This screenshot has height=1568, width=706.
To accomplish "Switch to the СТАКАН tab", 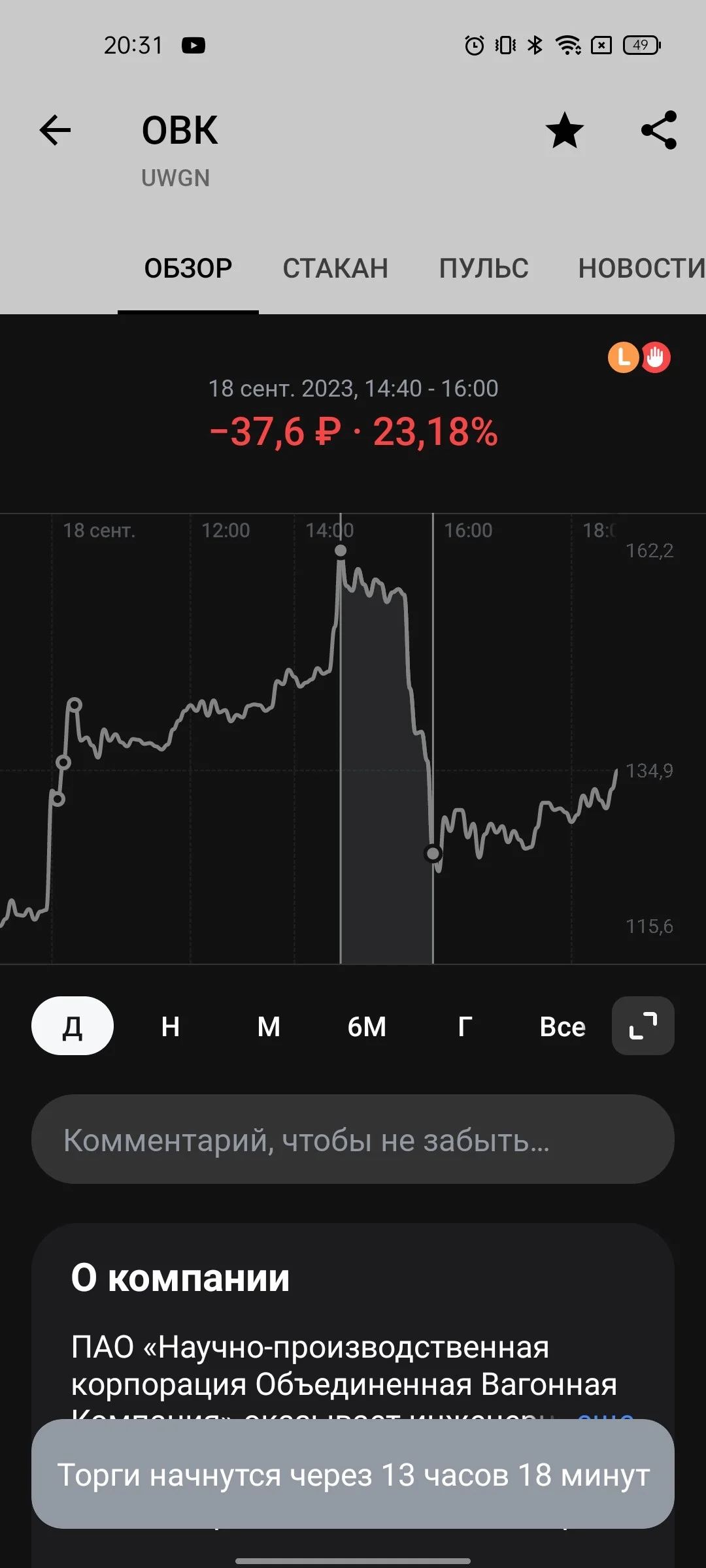I will click(335, 269).
